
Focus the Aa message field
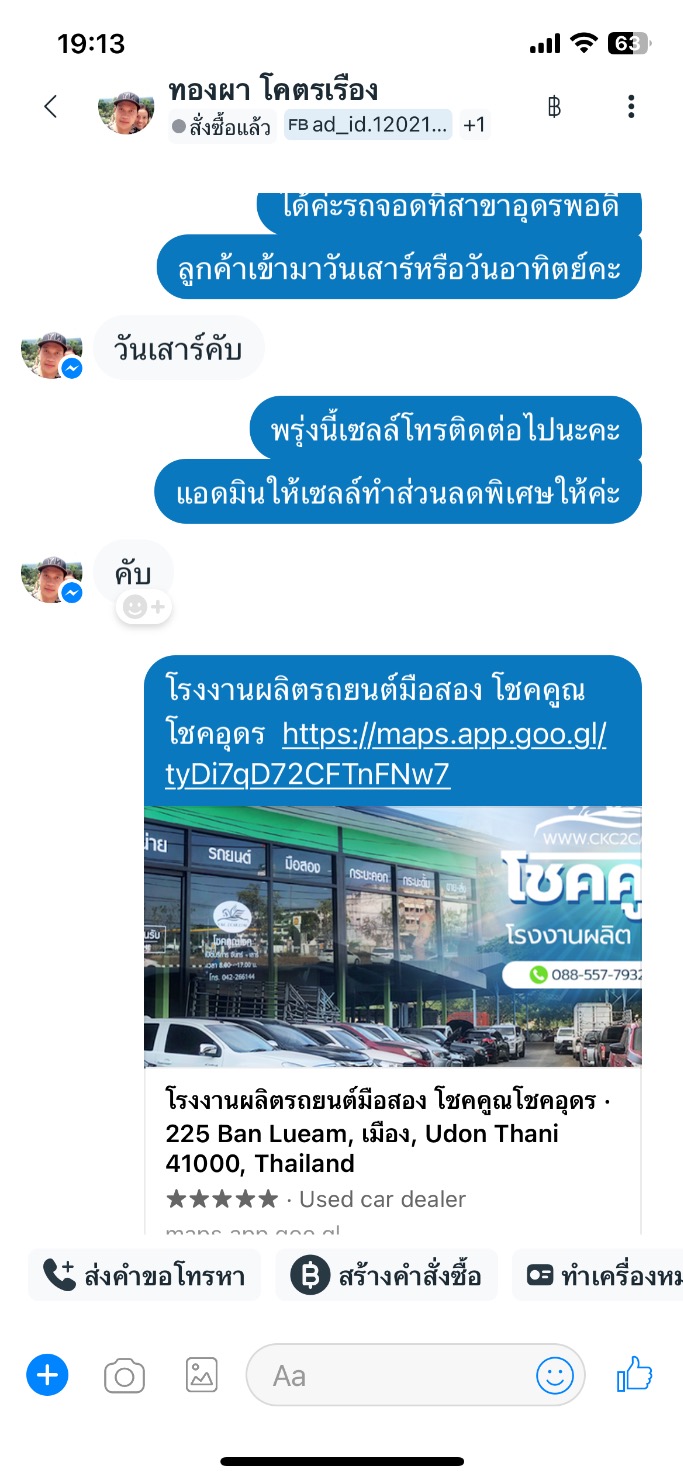click(390, 1376)
